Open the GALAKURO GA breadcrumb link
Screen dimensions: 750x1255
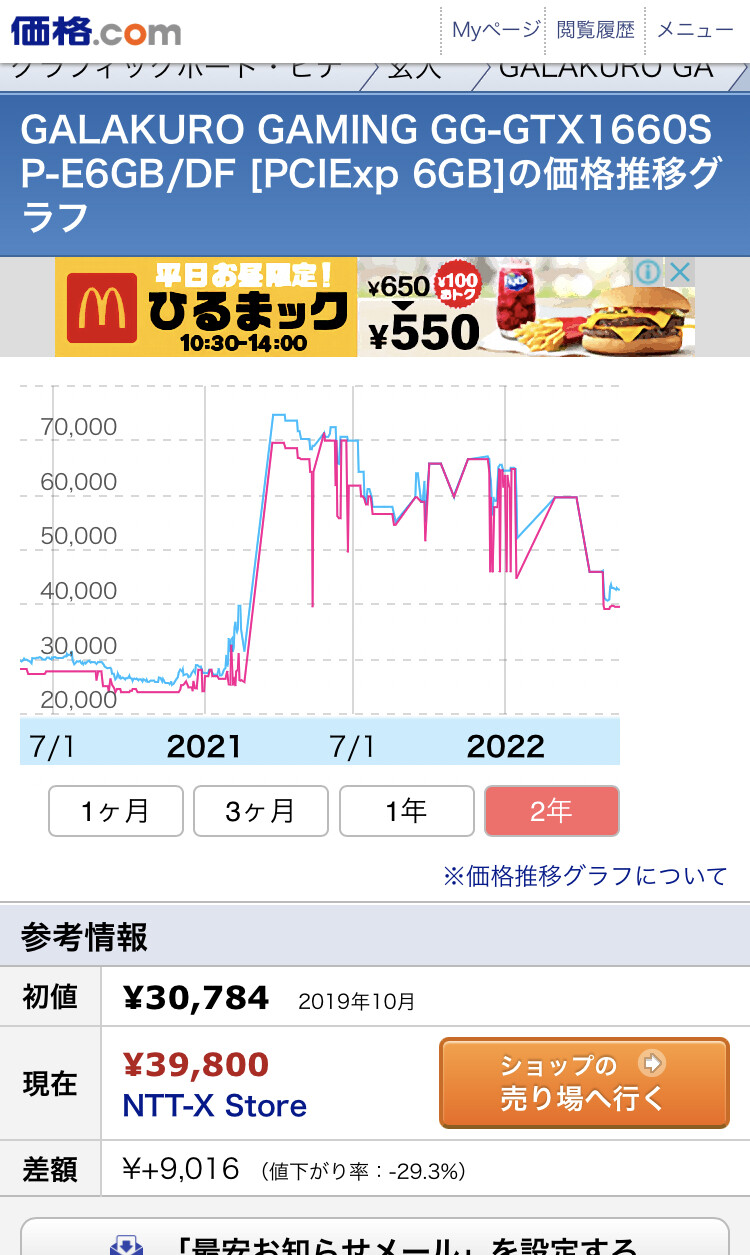pos(605,69)
